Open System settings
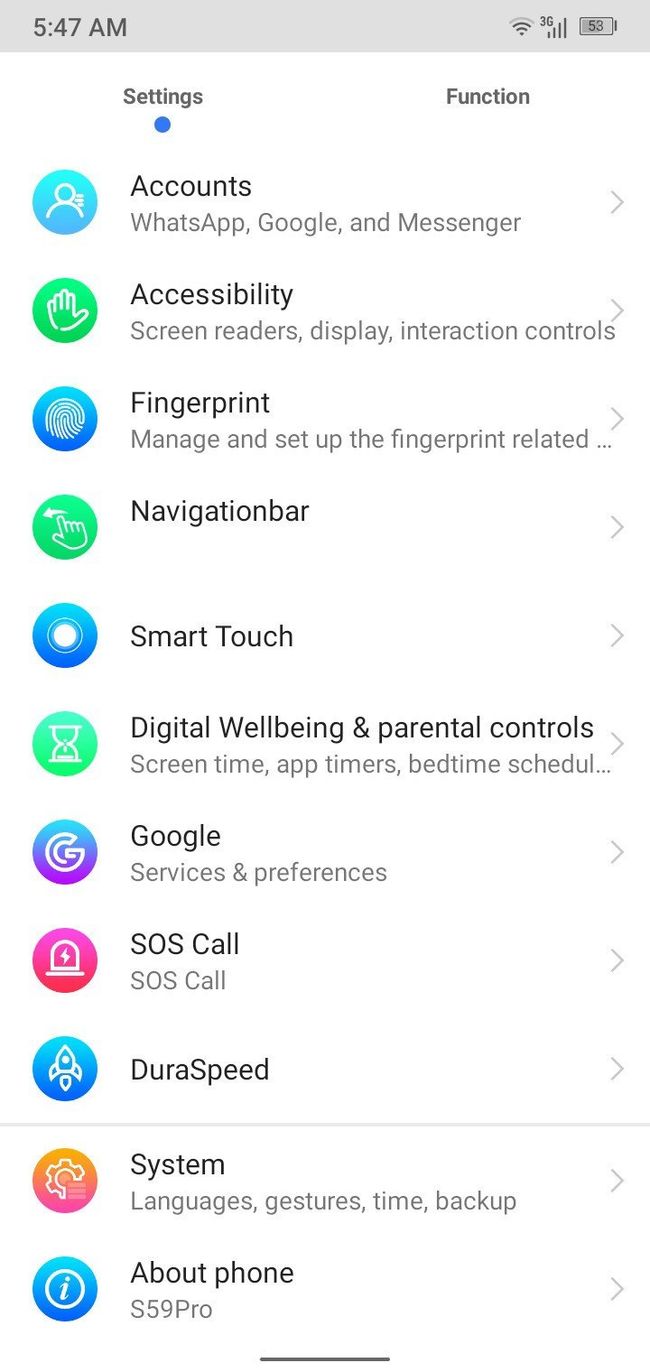Screen dimensions: 650x1372 (325, 1181)
